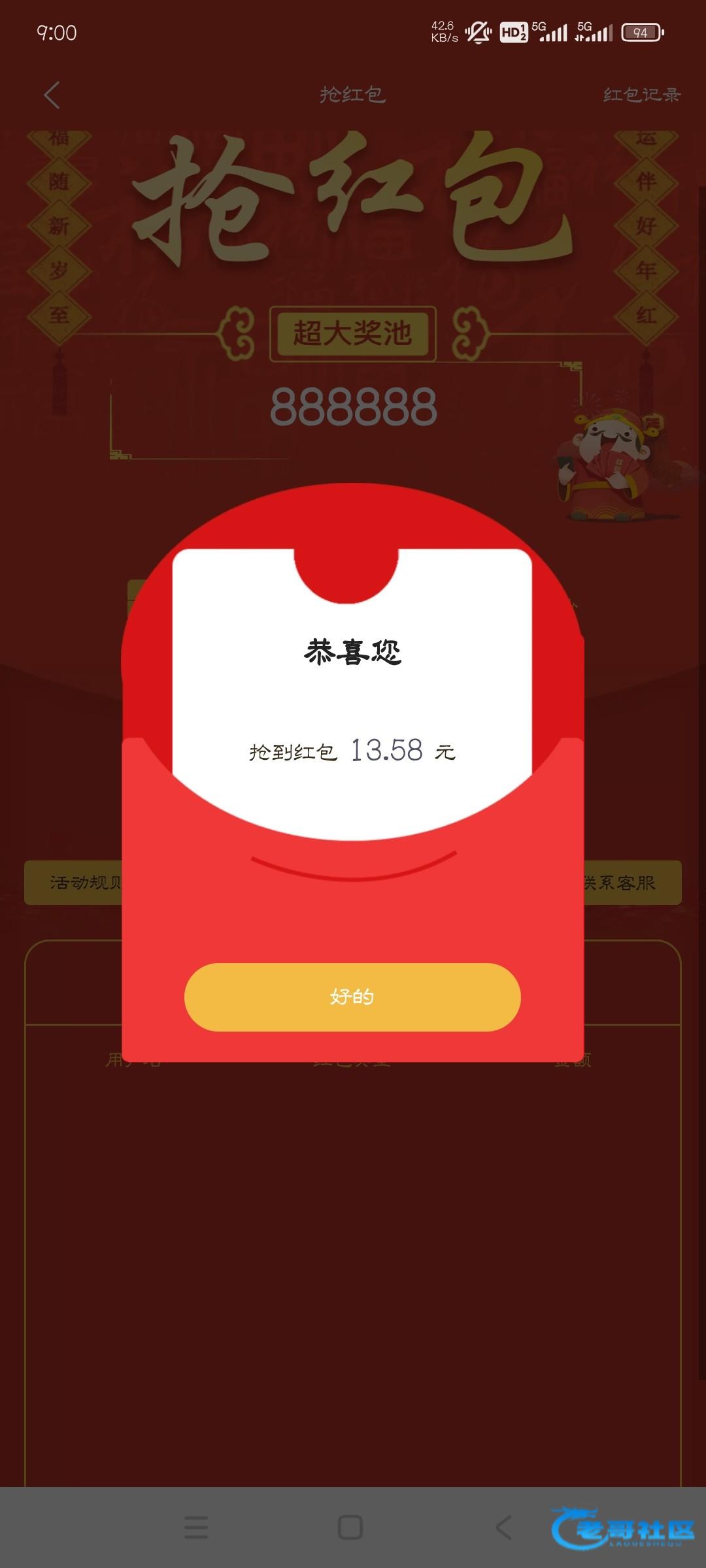The height and width of the screenshot is (1568, 706).
Task: View the 活动规则 activity rules
Action: (x=73, y=883)
